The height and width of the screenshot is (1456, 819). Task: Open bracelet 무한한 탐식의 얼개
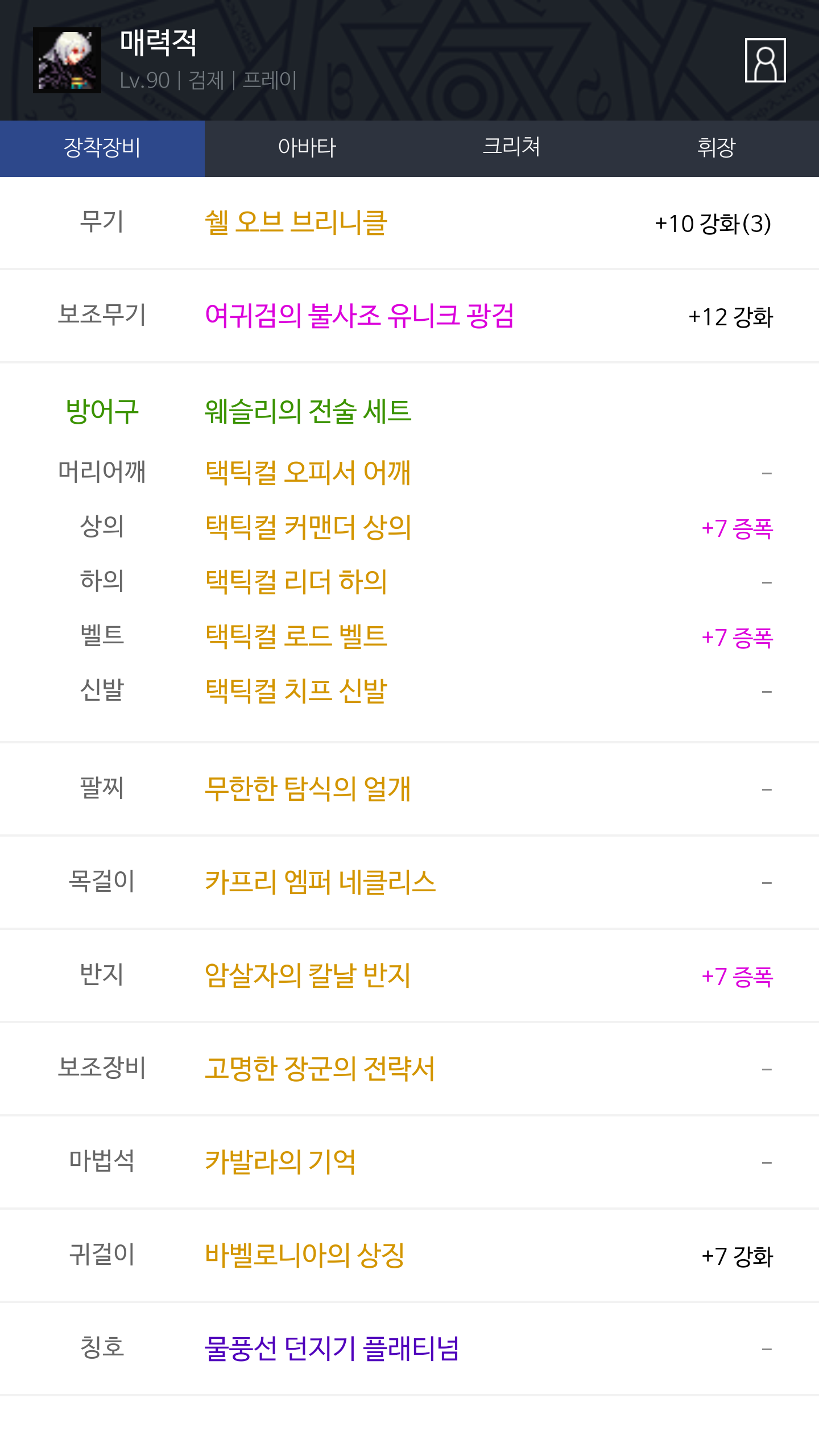click(308, 789)
